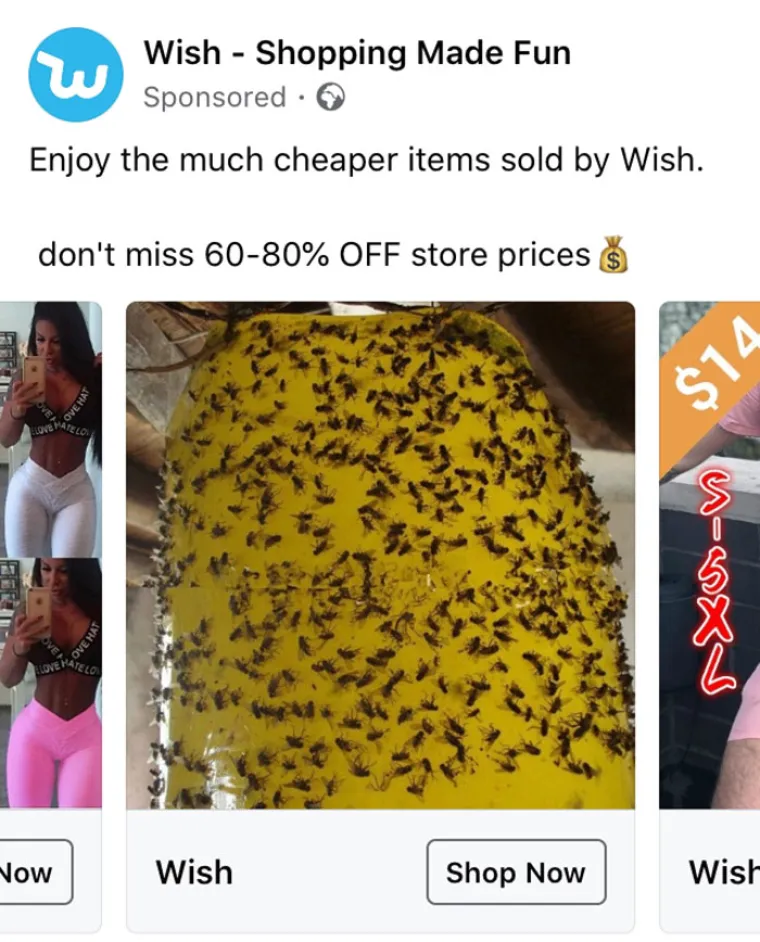This screenshot has height=942, width=760.
Task: Open the leggings product image
Action: (50, 555)
